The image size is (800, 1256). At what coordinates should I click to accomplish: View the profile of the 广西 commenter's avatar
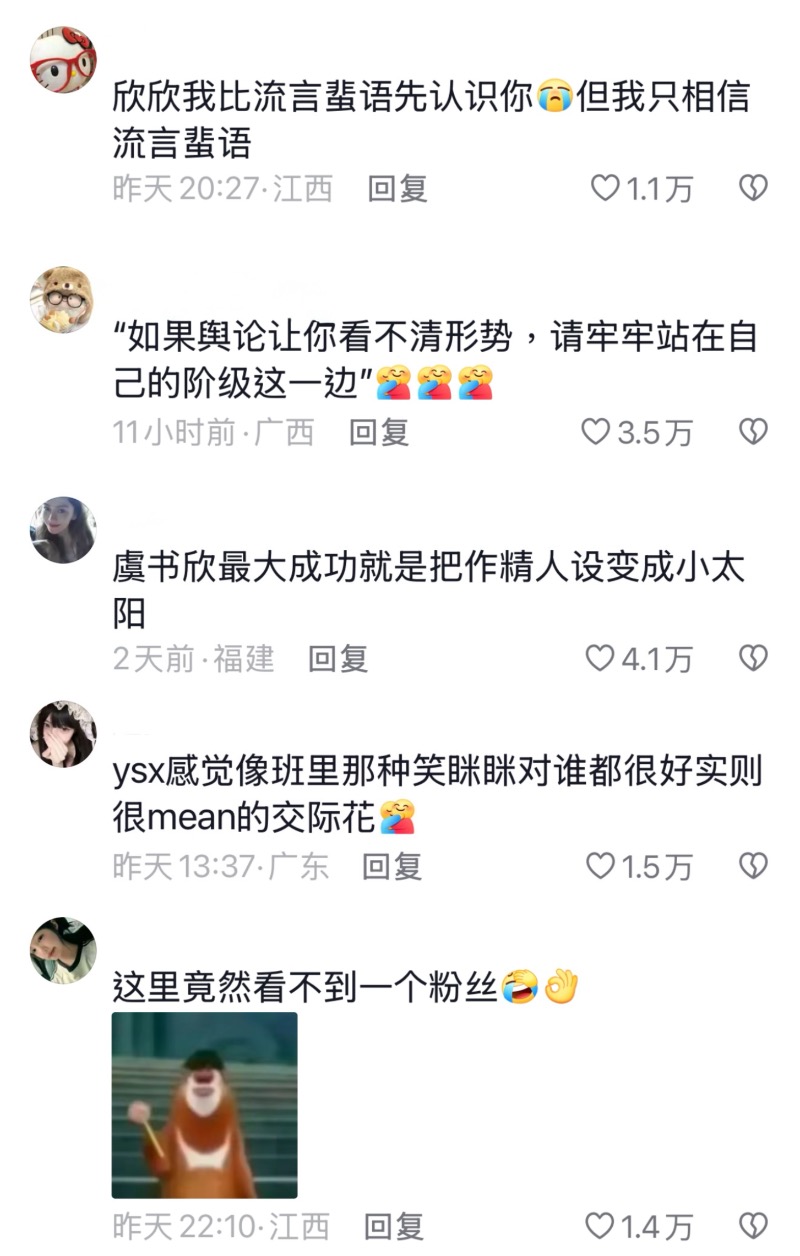click(63, 300)
